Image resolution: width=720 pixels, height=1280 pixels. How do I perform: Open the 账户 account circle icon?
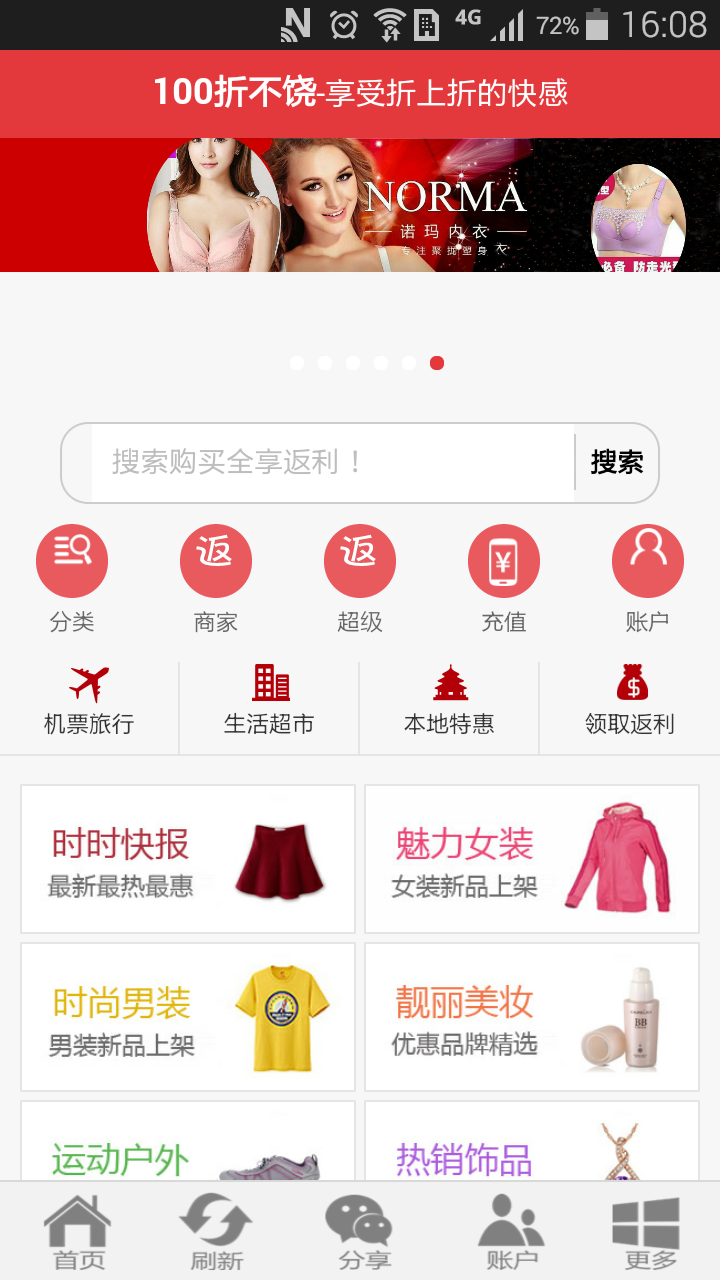[648, 561]
